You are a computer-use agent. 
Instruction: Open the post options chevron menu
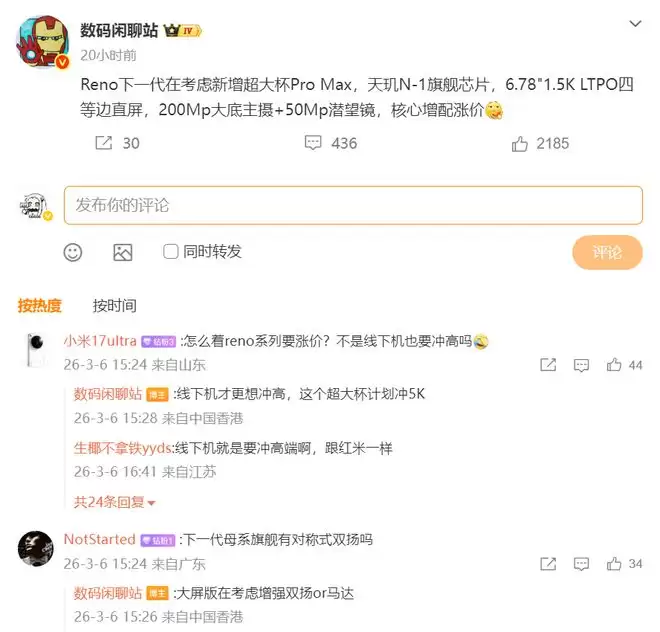(x=634, y=23)
